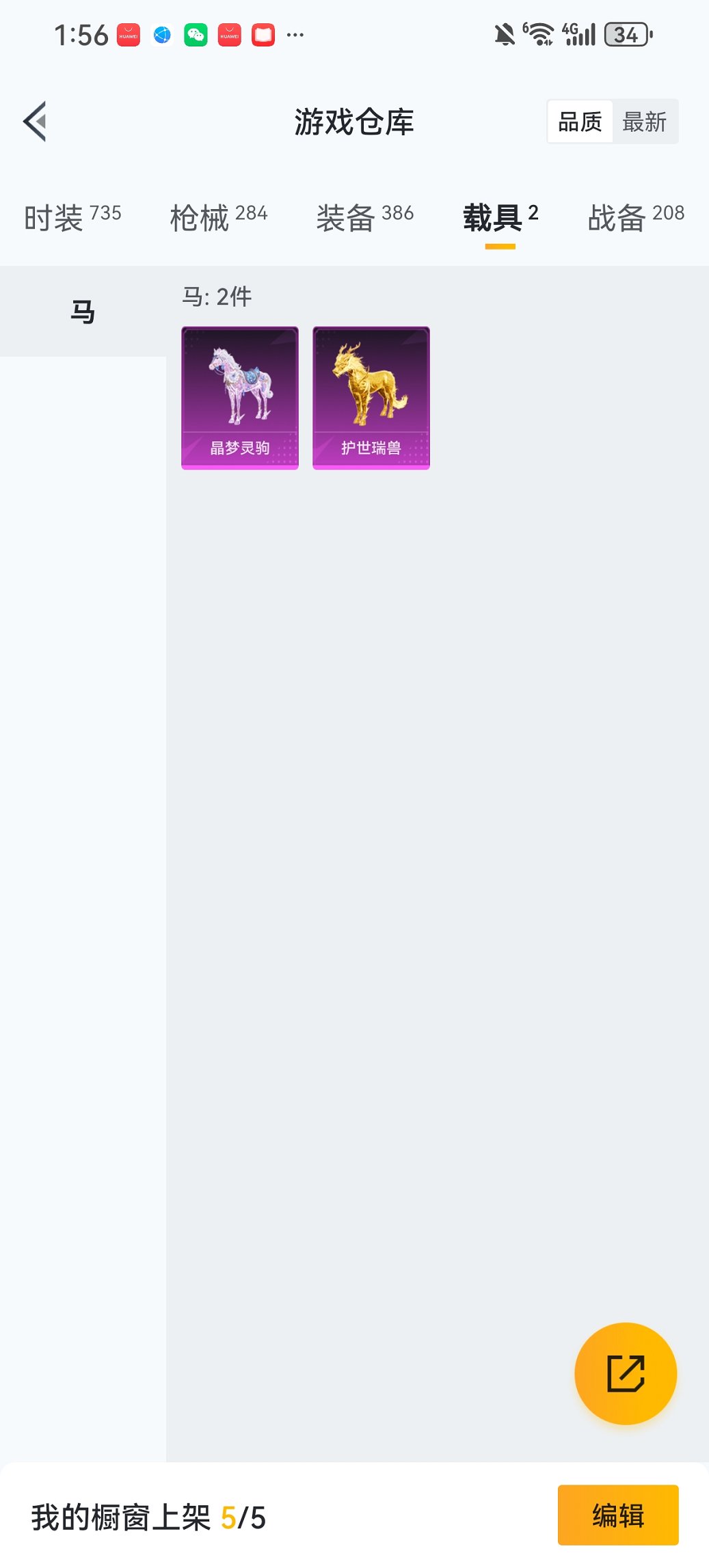Select the 马 category in the sidebar
The image size is (709, 1568).
83,312
